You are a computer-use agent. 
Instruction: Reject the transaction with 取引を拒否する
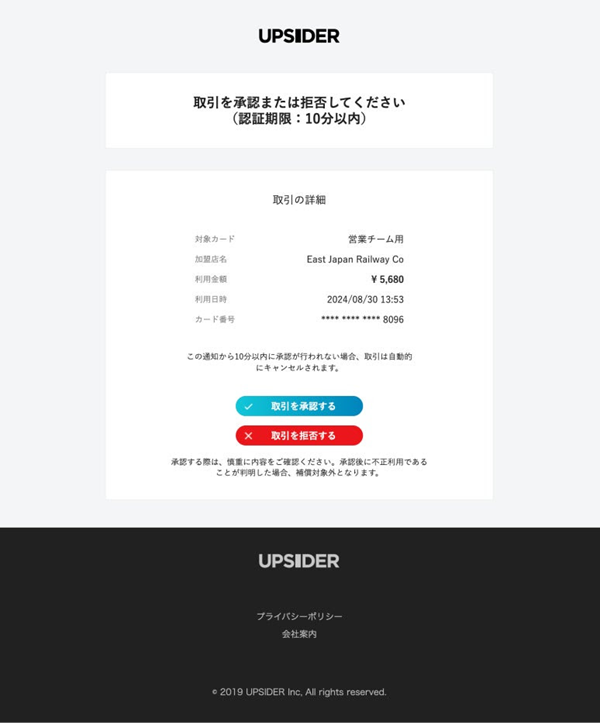tap(299, 436)
